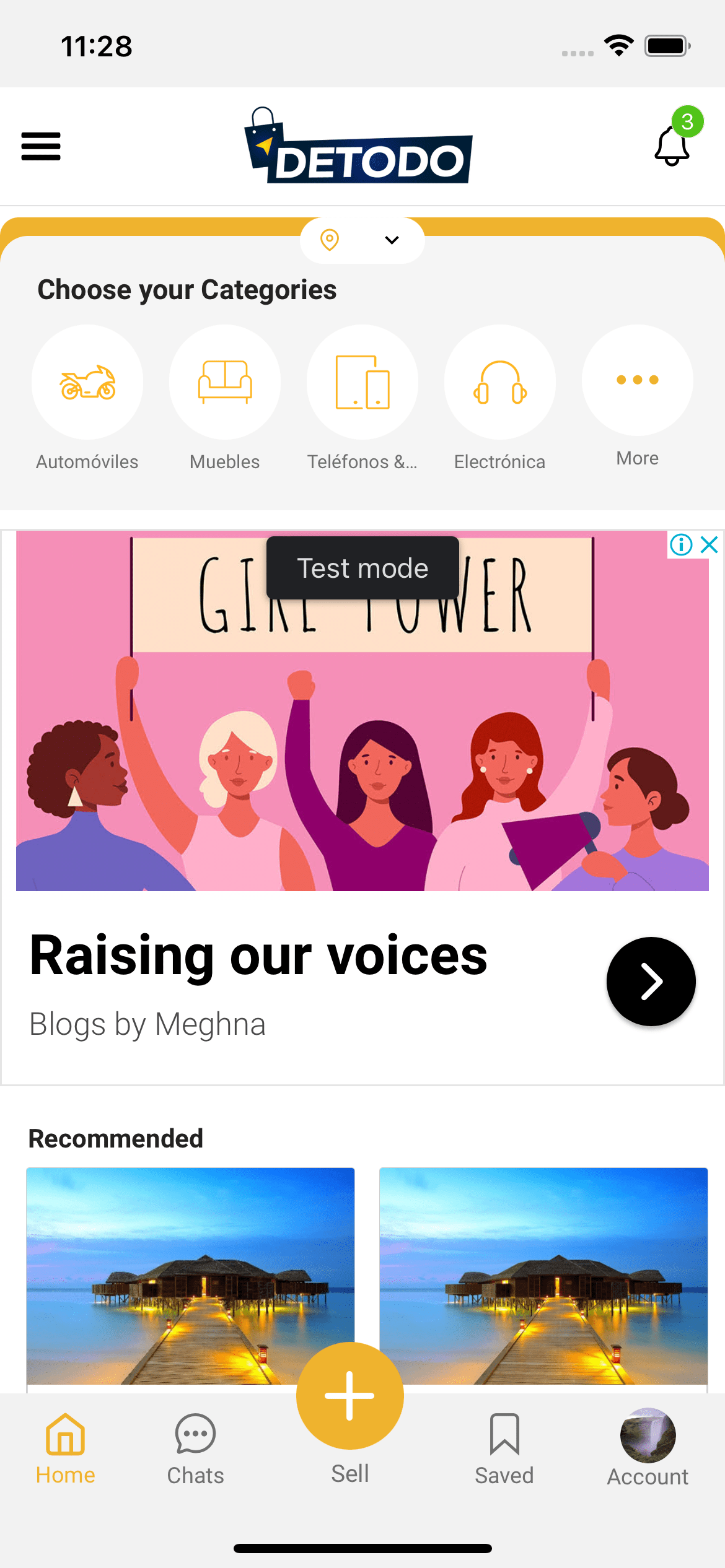View ad info icon
The height and width of the screenshot is (1568, 725).
tap(681, 544)
